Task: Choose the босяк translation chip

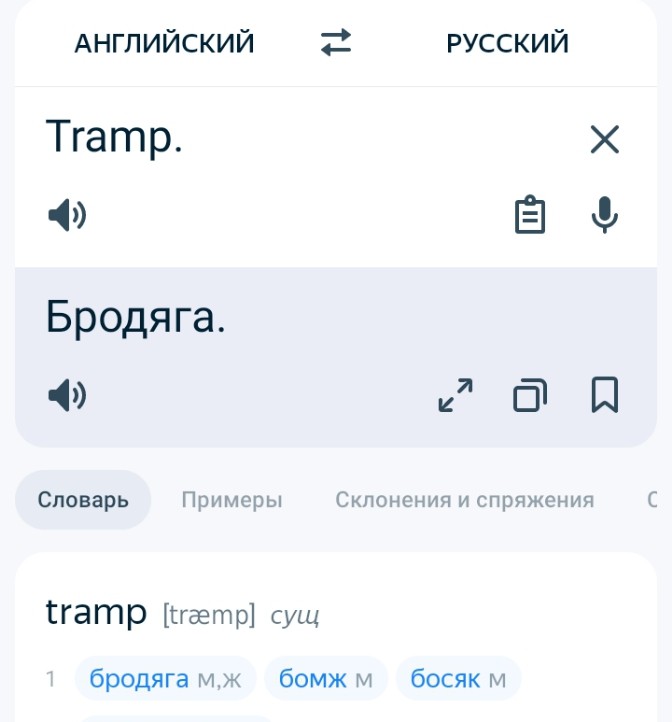Action: pos(458,680)
